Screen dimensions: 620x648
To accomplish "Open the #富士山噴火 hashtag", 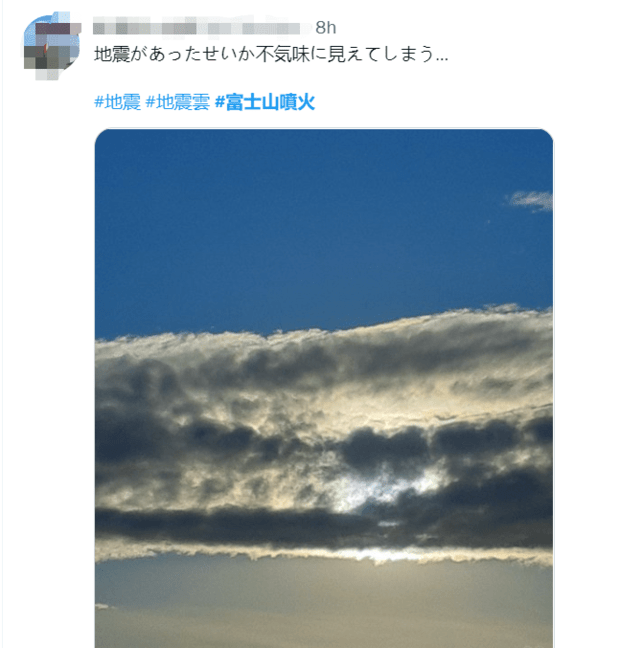I will click(x=265, y=102).
